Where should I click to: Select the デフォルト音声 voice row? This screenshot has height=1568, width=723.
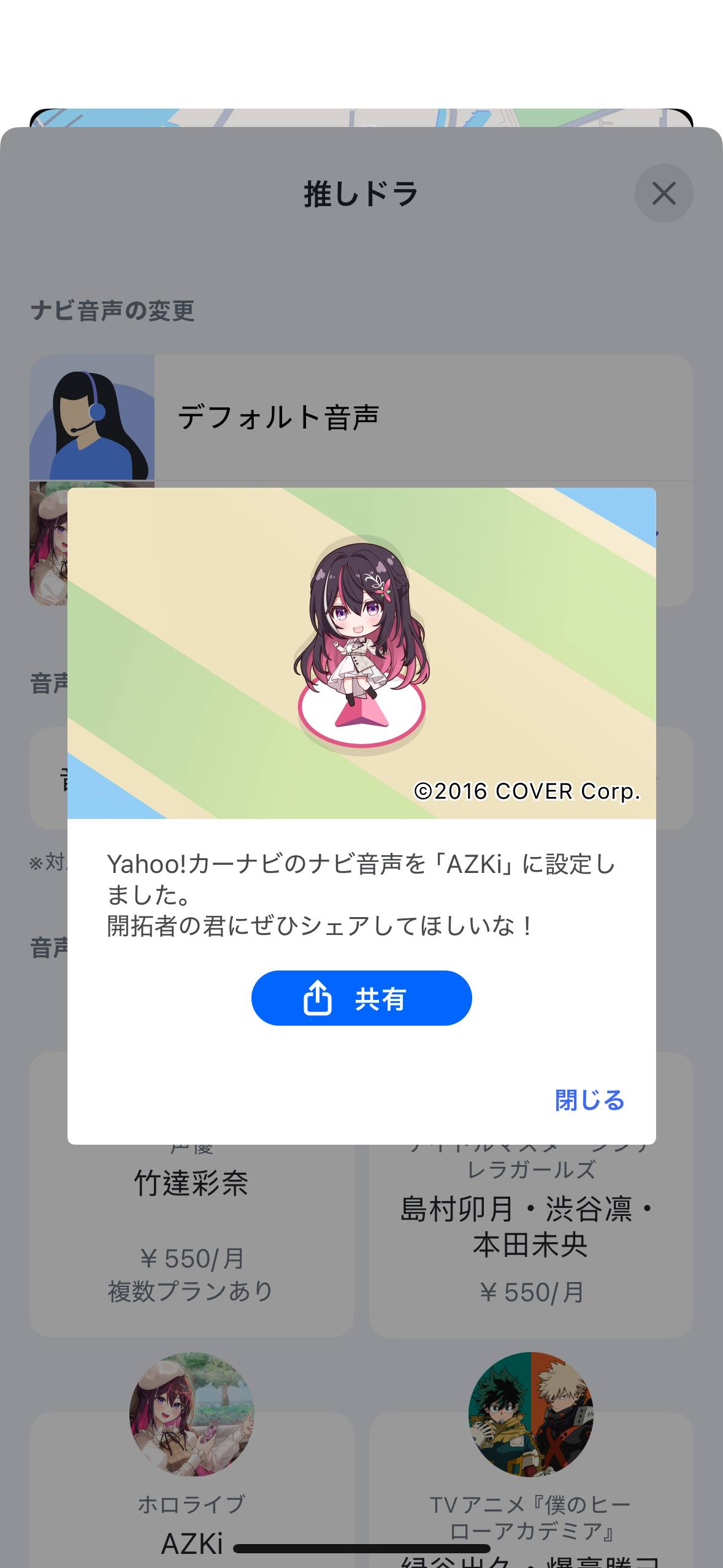361,418
